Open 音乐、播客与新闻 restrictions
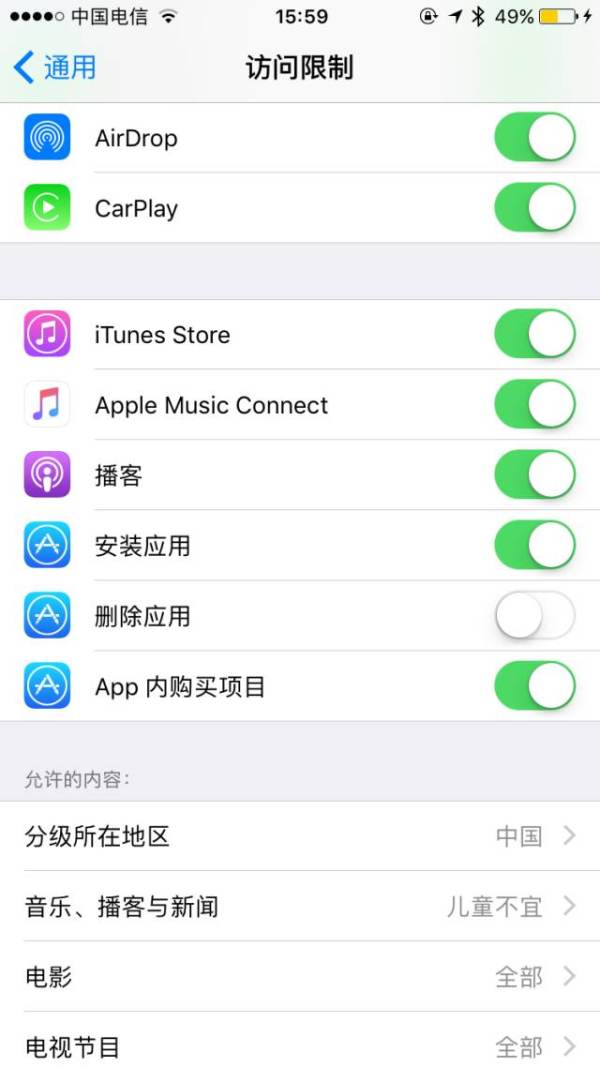This screenshot has height=1067, width=600. 300,906
